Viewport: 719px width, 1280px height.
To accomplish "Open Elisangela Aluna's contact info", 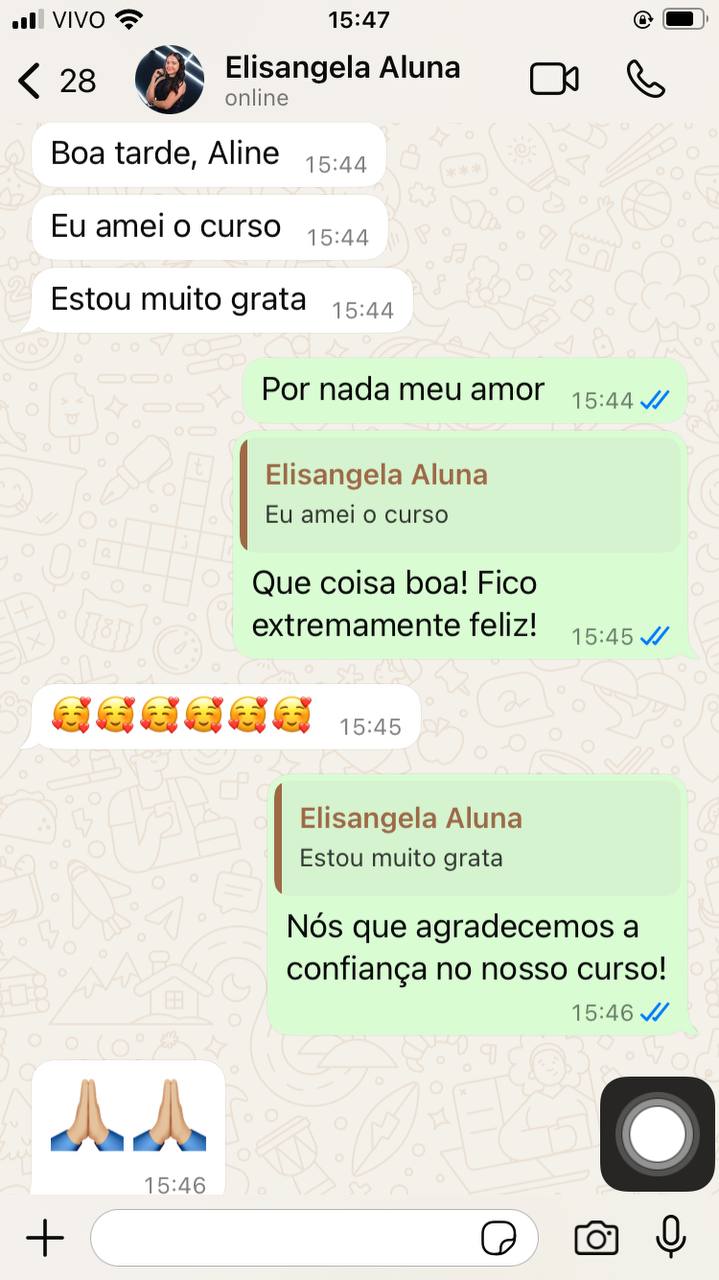I will coord(342,80).
